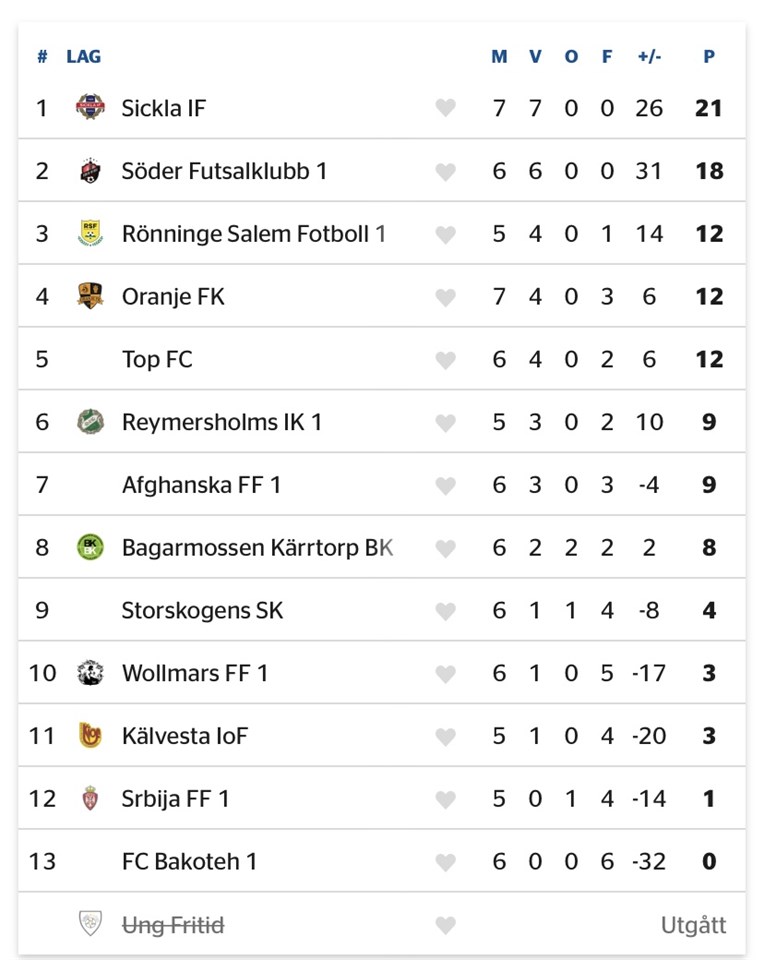Like Afghanska FF 1 using its heart
Viewport: 764px width, 960px height.
tap(445, 486)
